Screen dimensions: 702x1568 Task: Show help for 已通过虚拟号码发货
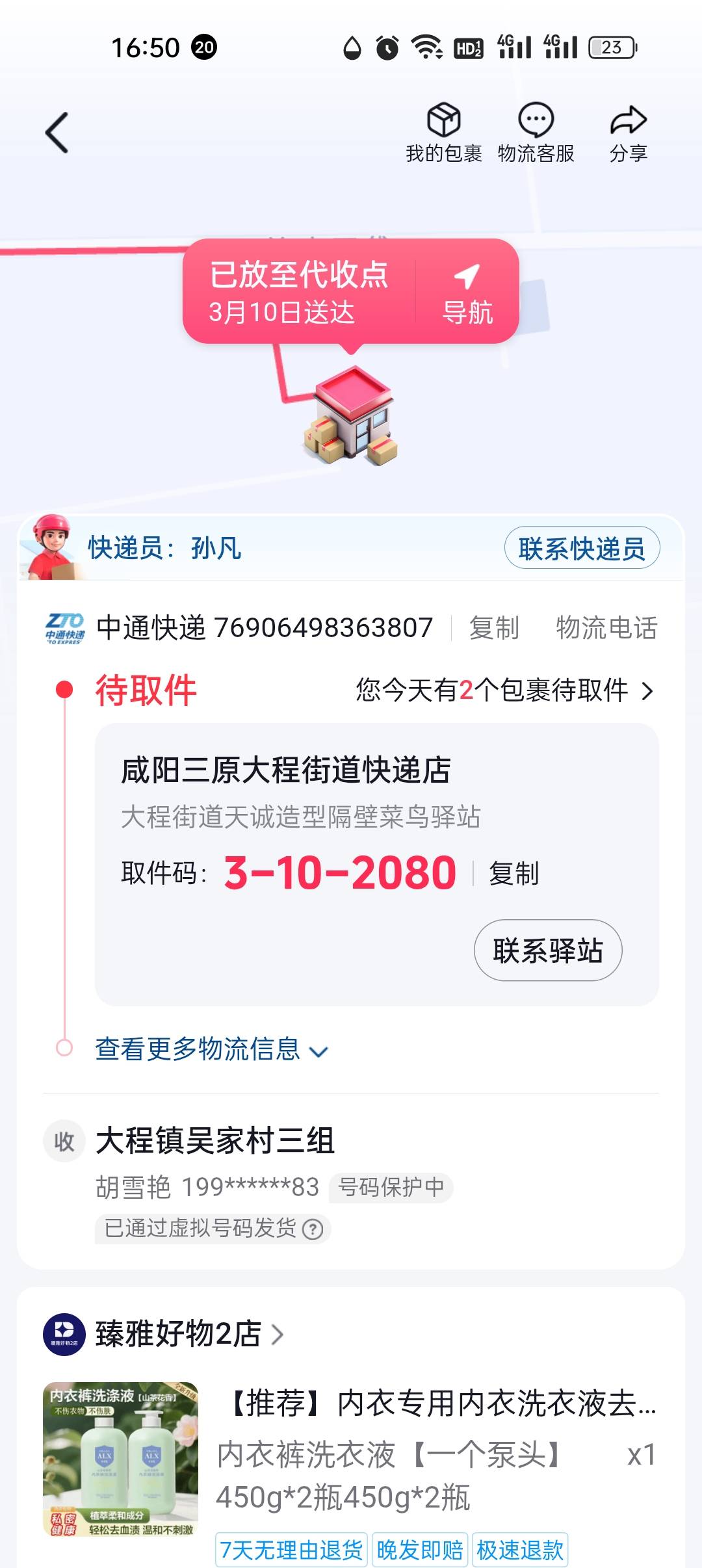coord(313,1229)
